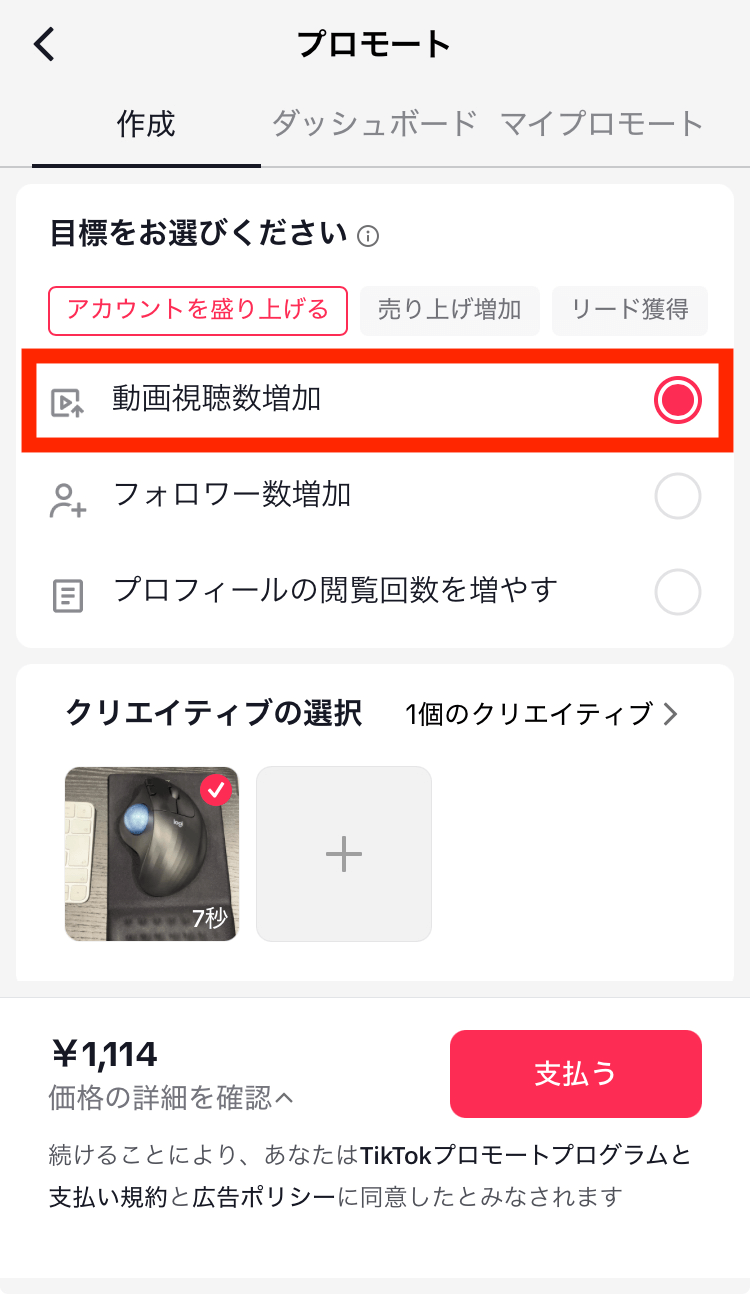750x1294 pixels.
Task: Open 1個のクリエイティブ list
Action: [542, 714]
